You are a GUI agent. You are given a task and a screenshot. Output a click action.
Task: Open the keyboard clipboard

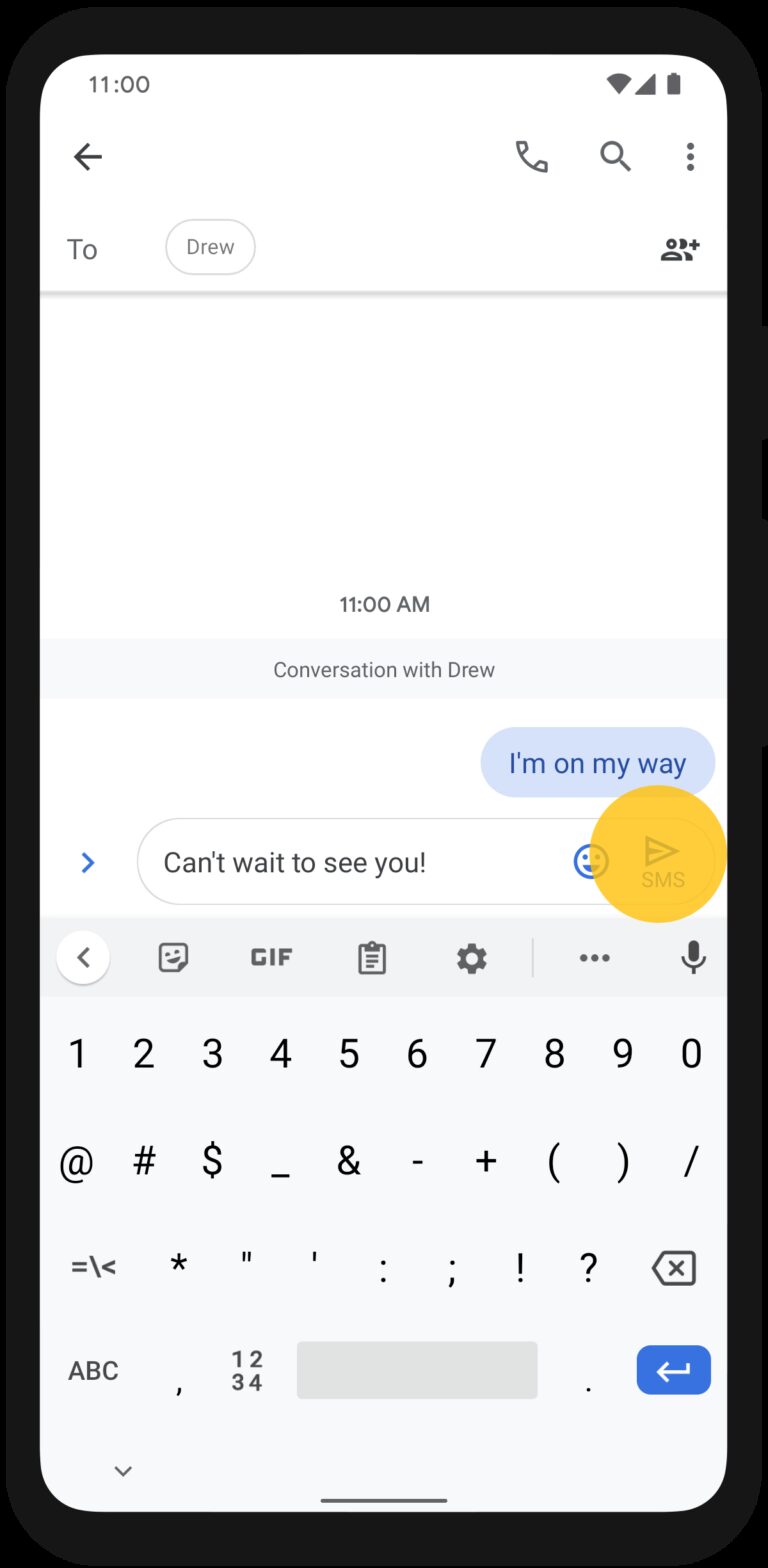tap(371, 957)
